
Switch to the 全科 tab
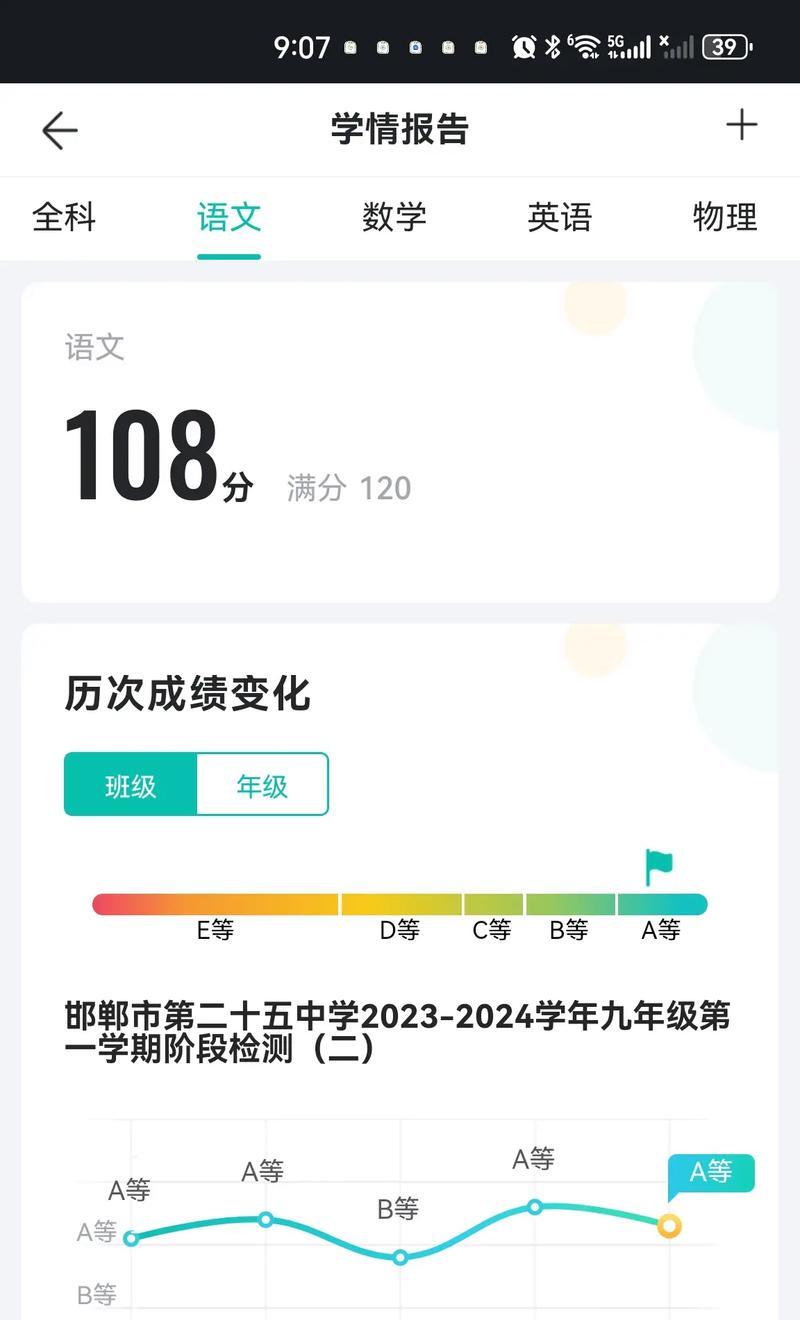pyautogui.click(x=64, y=217)
